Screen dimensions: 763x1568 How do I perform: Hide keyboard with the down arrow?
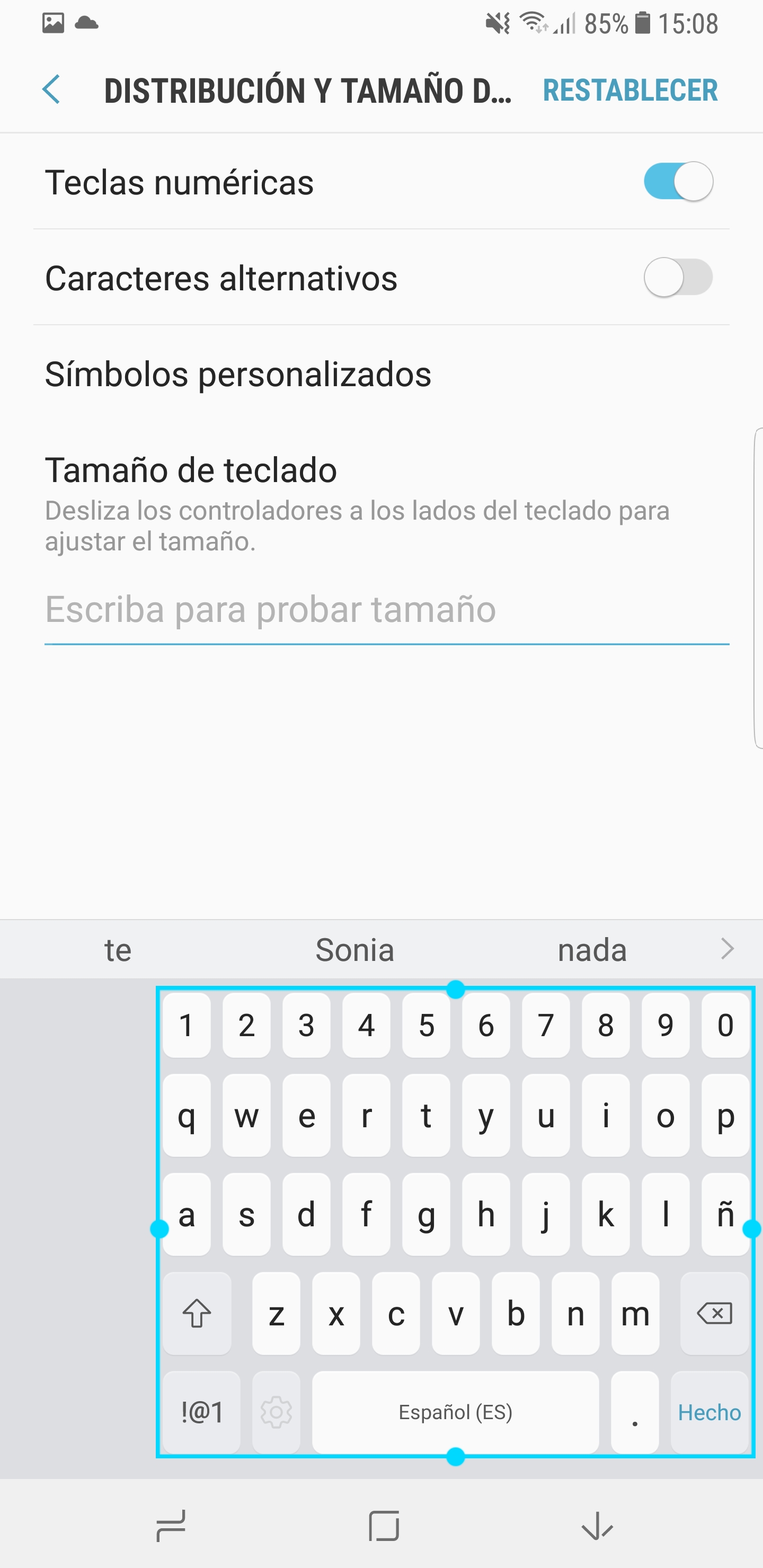(x=597, y=1526)
